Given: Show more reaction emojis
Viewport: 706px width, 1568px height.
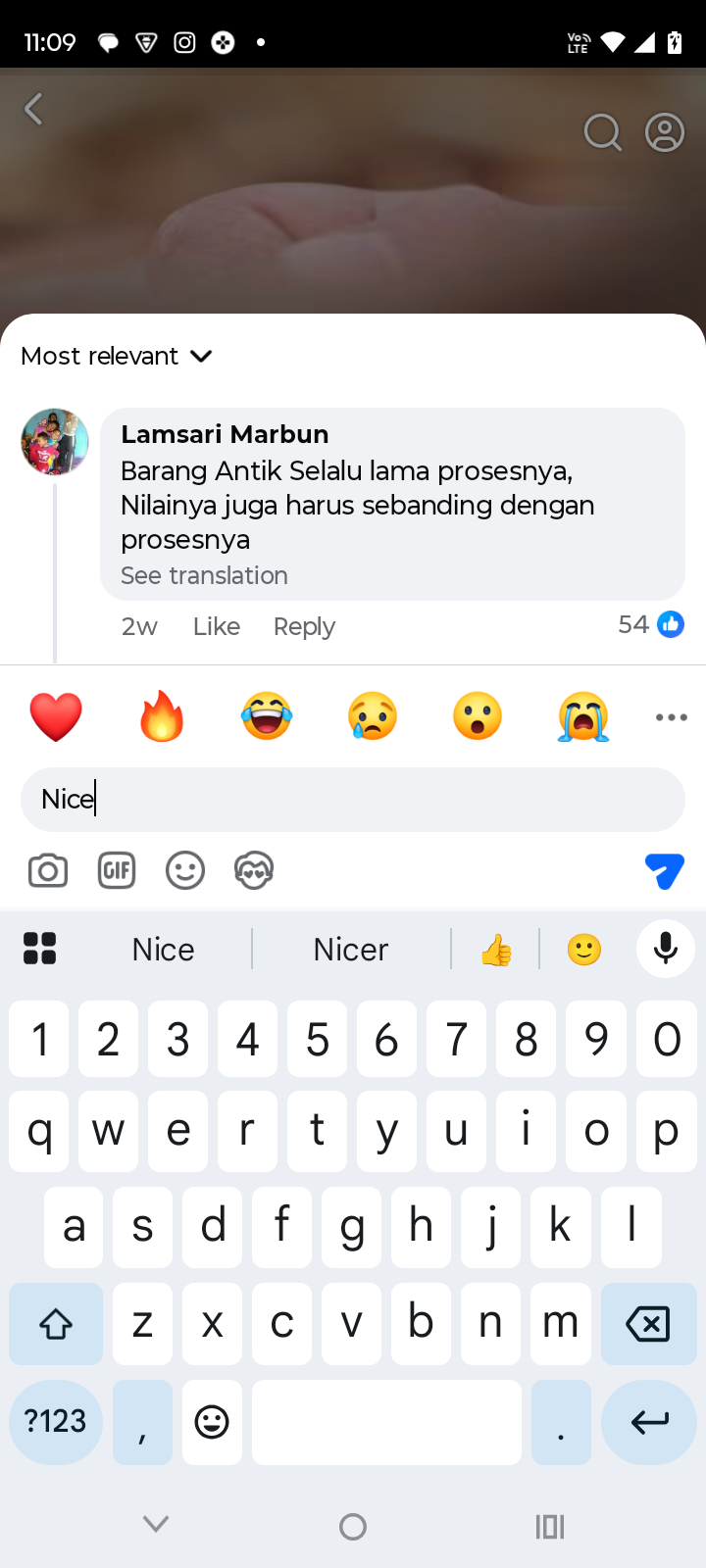Looking at the screenshot, I should 671,717.
